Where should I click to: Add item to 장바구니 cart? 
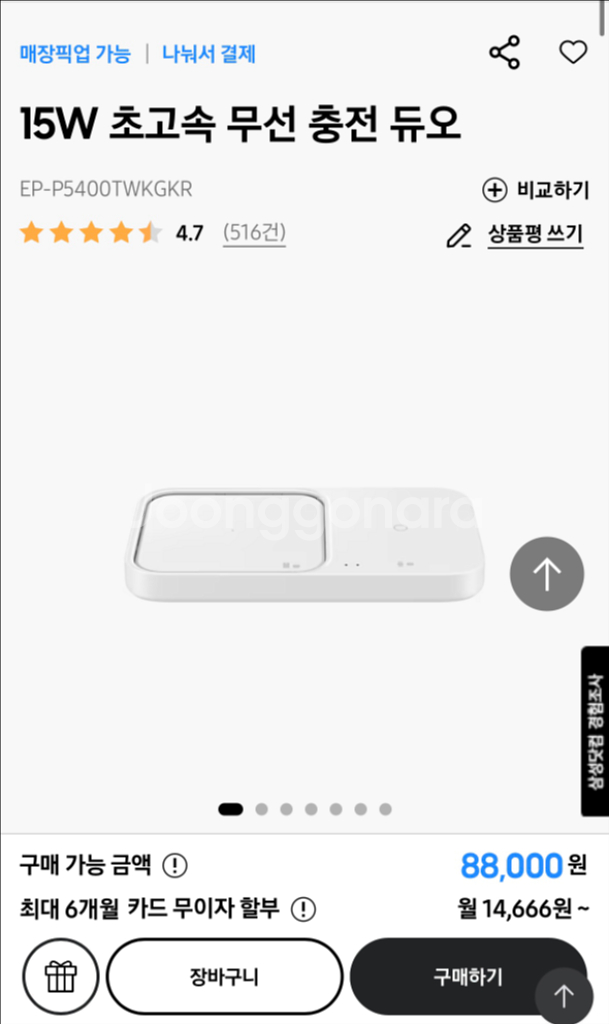tap(225, 976)
